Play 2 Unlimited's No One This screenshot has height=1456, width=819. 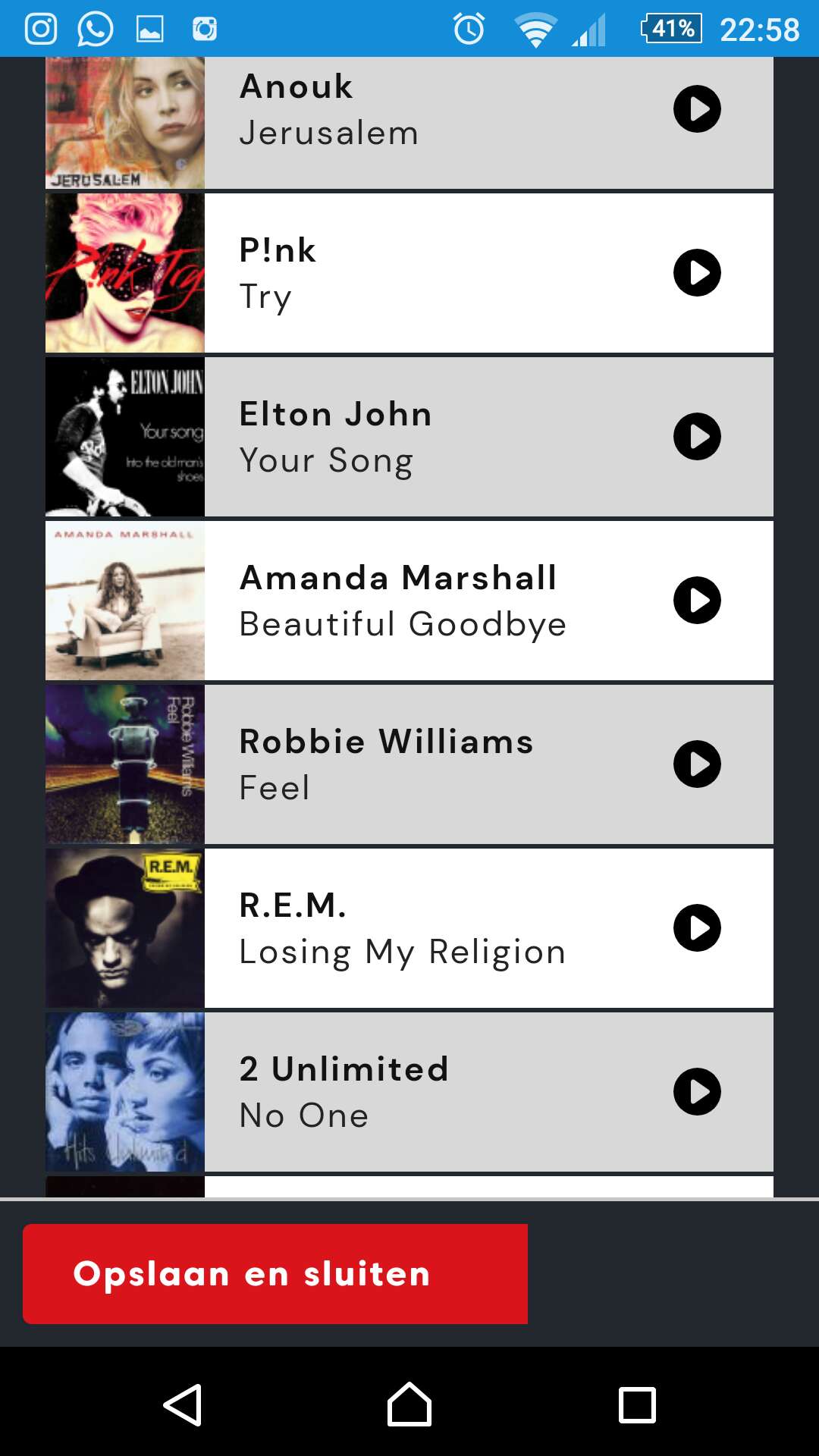click(x=697, y=1092)
